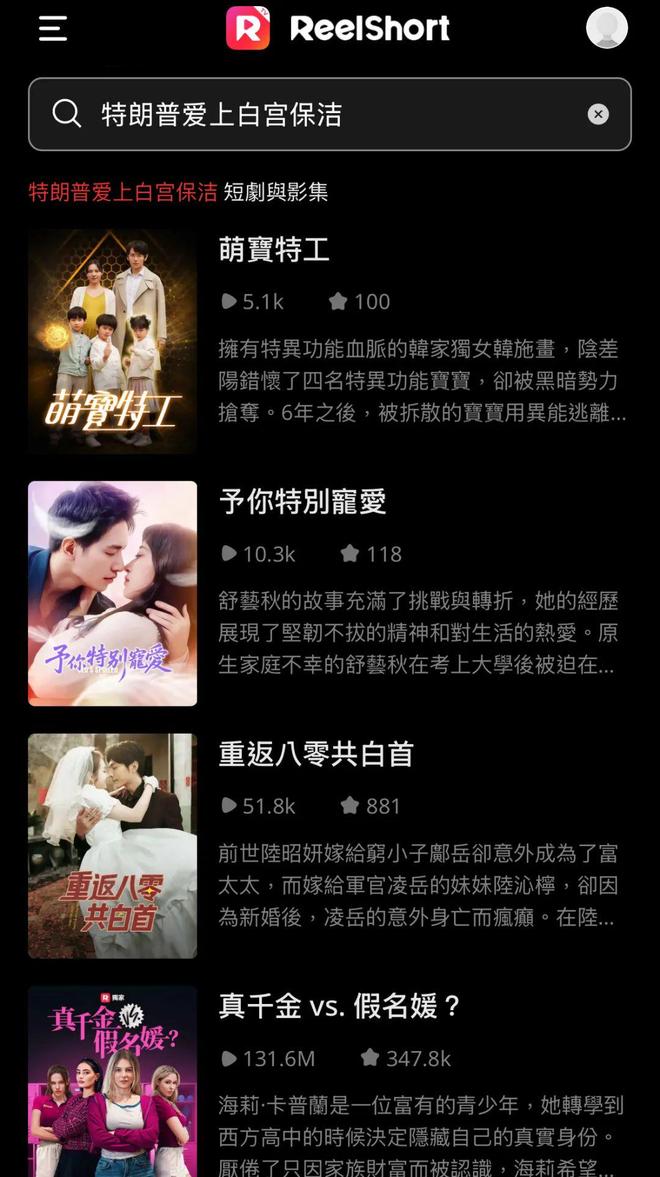
Task: Clear the search text
Action: tap(598, 114)
